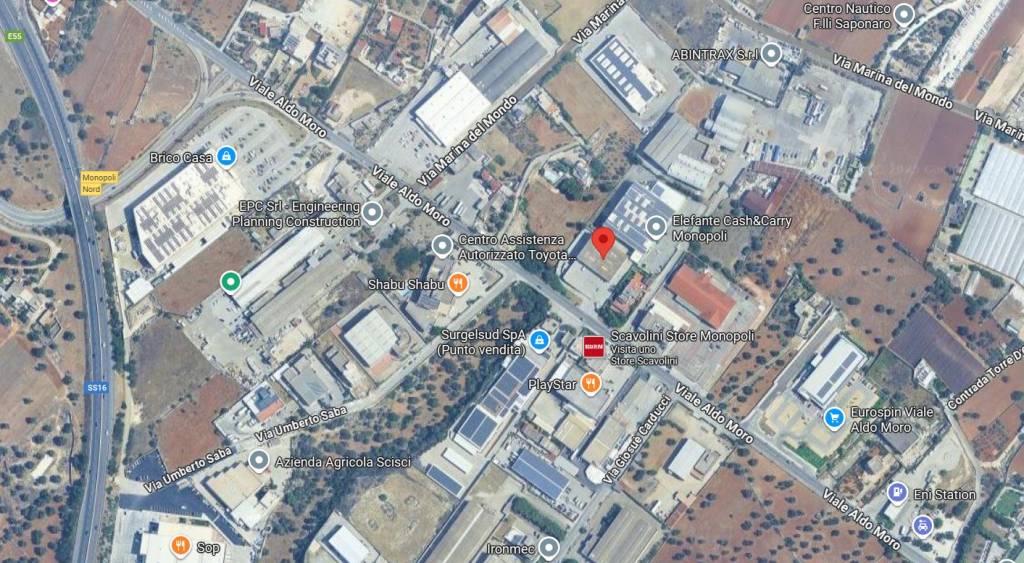Select Eni Station fuel marker
This screenshot has width=1024, height=563.
[x=897, y=493]
